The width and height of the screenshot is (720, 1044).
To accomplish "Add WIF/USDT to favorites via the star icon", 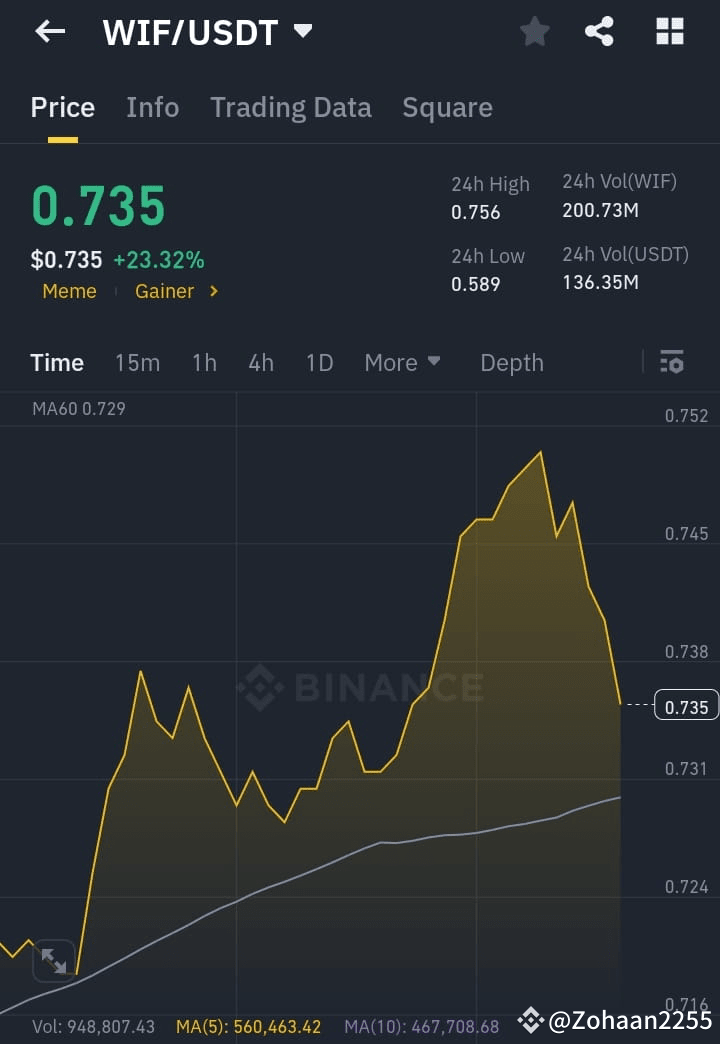I will tap(534, 31).
